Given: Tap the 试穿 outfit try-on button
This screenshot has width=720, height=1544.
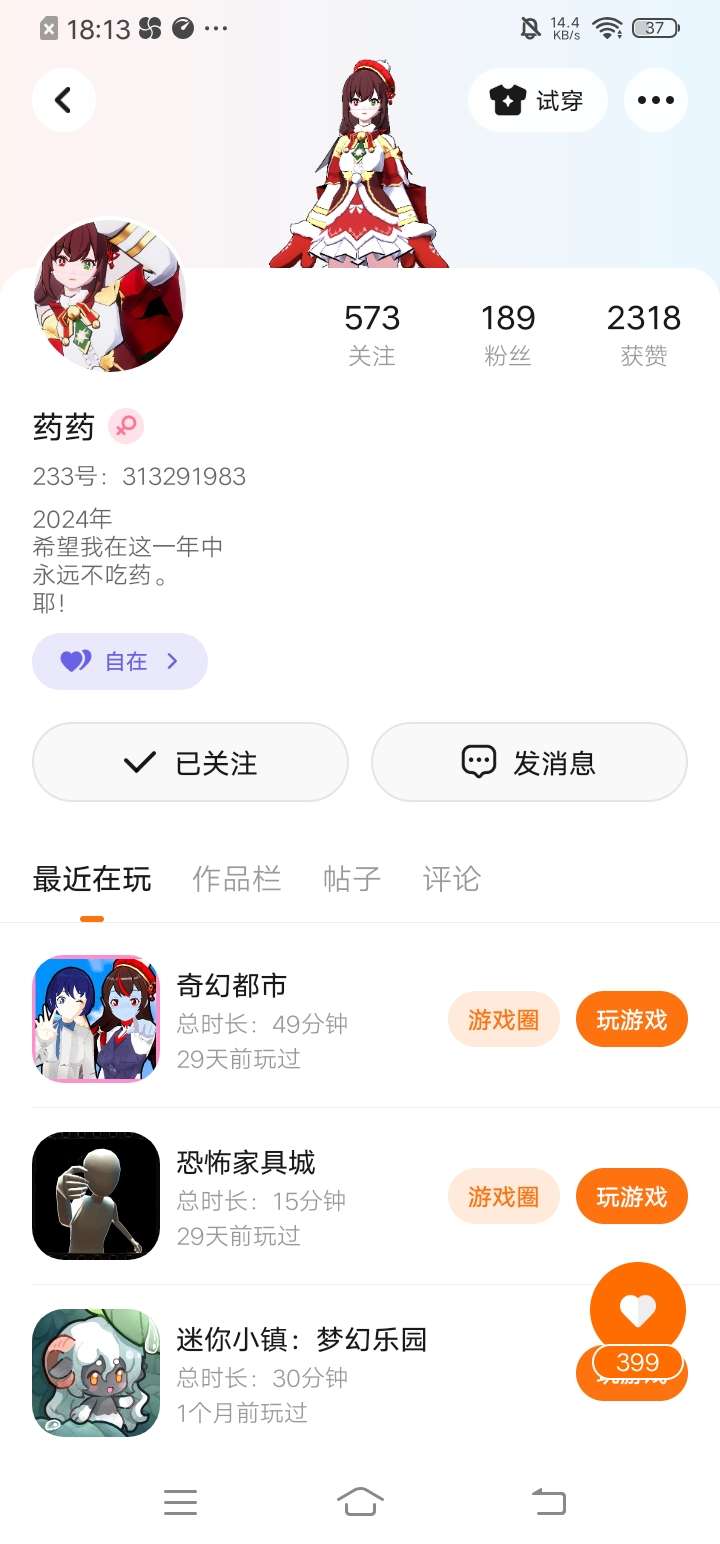Looking at the screenshot, I should tap(538, 100).
